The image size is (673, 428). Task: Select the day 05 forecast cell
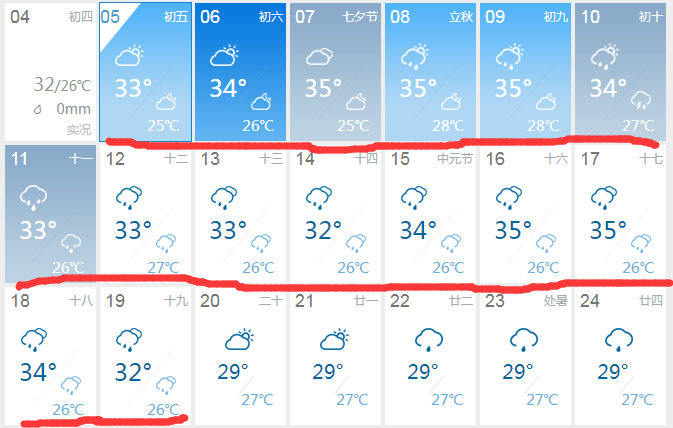tap(146, 72)
